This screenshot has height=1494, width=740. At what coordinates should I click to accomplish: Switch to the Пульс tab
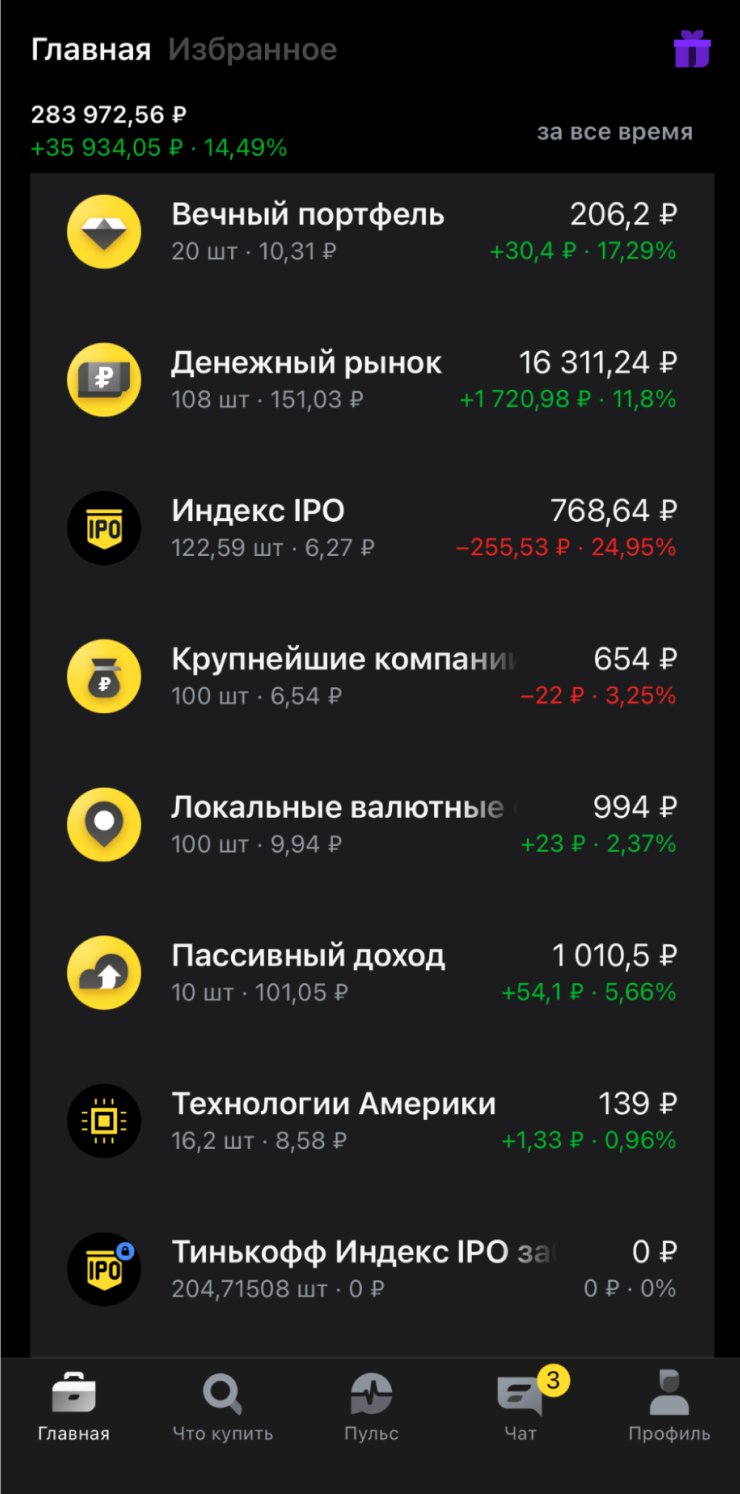tap(371, 1407)
